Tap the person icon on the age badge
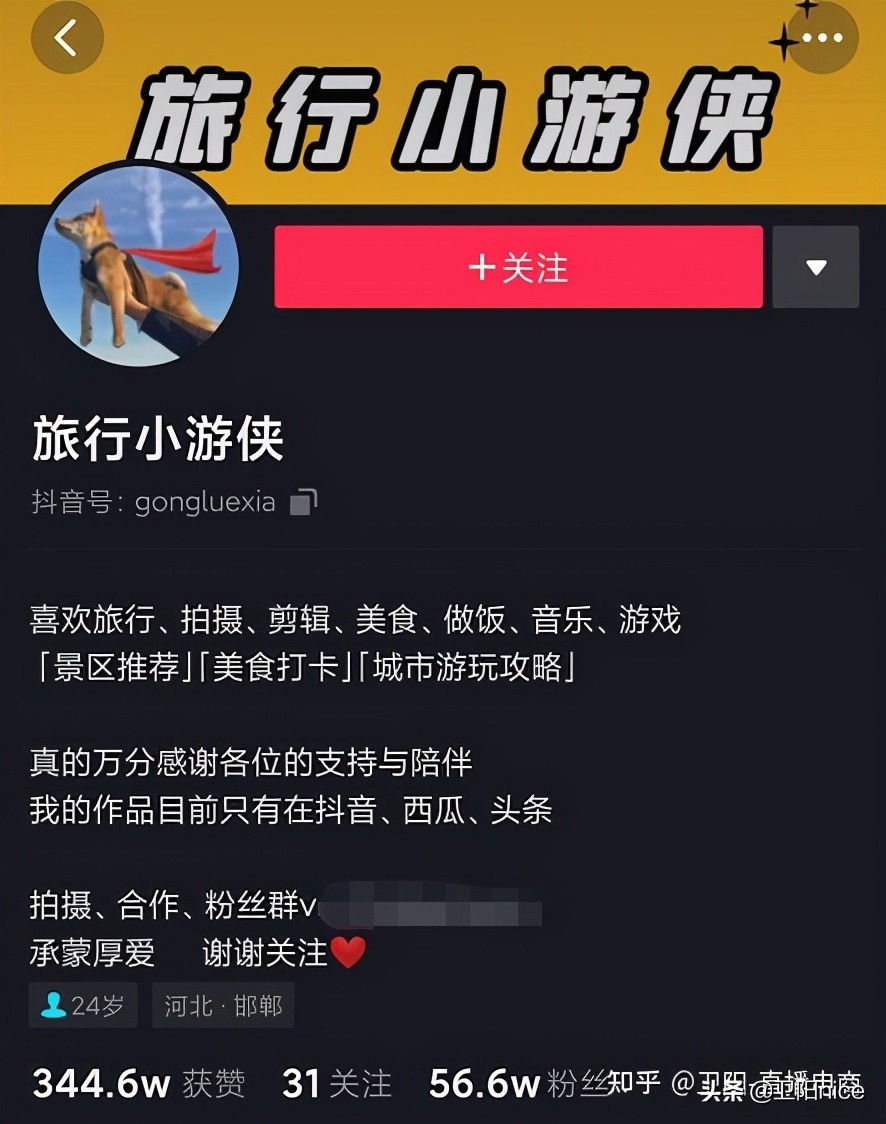 click(52, 1005)
